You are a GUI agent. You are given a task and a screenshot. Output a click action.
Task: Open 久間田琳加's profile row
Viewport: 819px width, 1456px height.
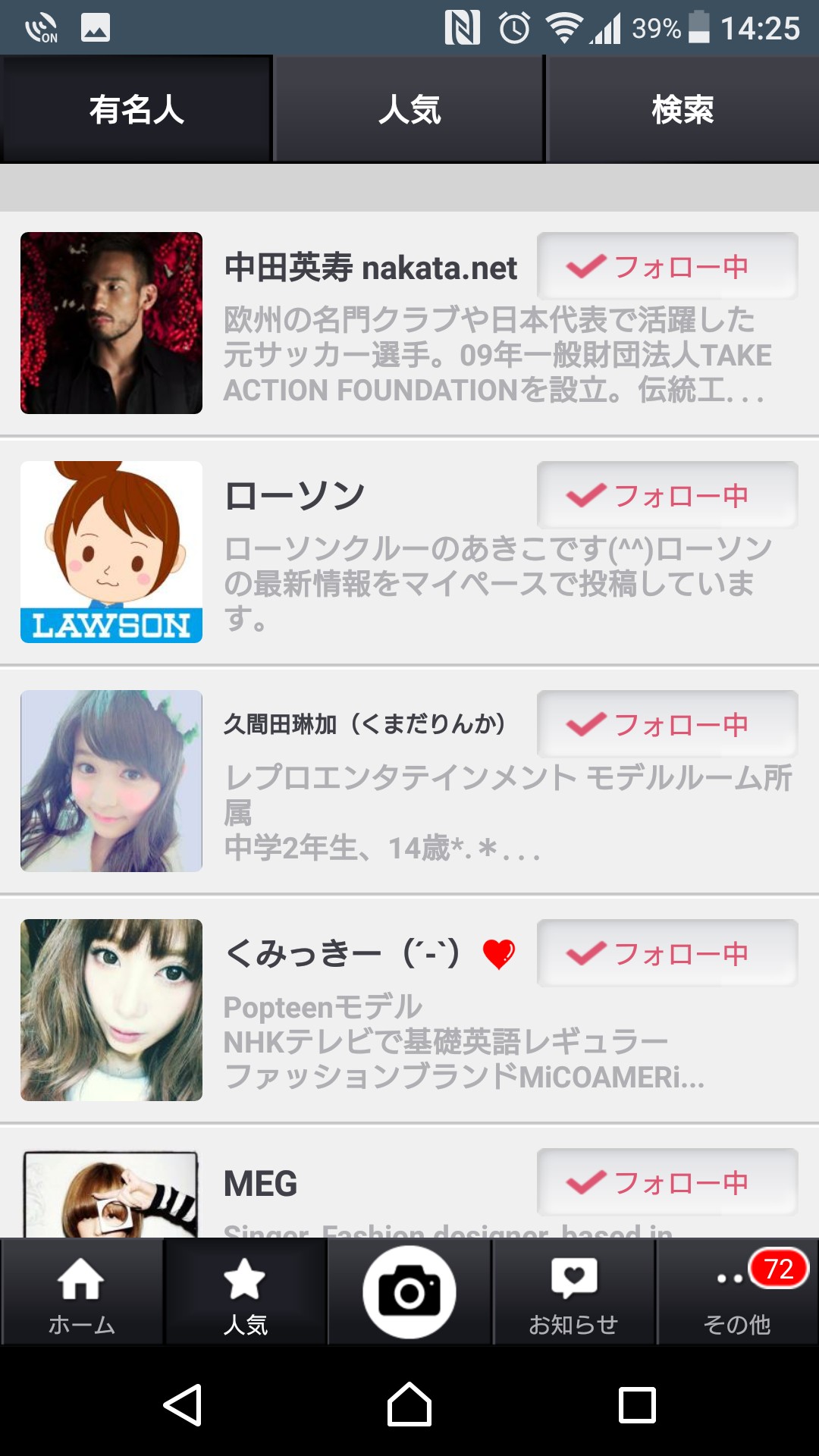click(x=111, y=781)
